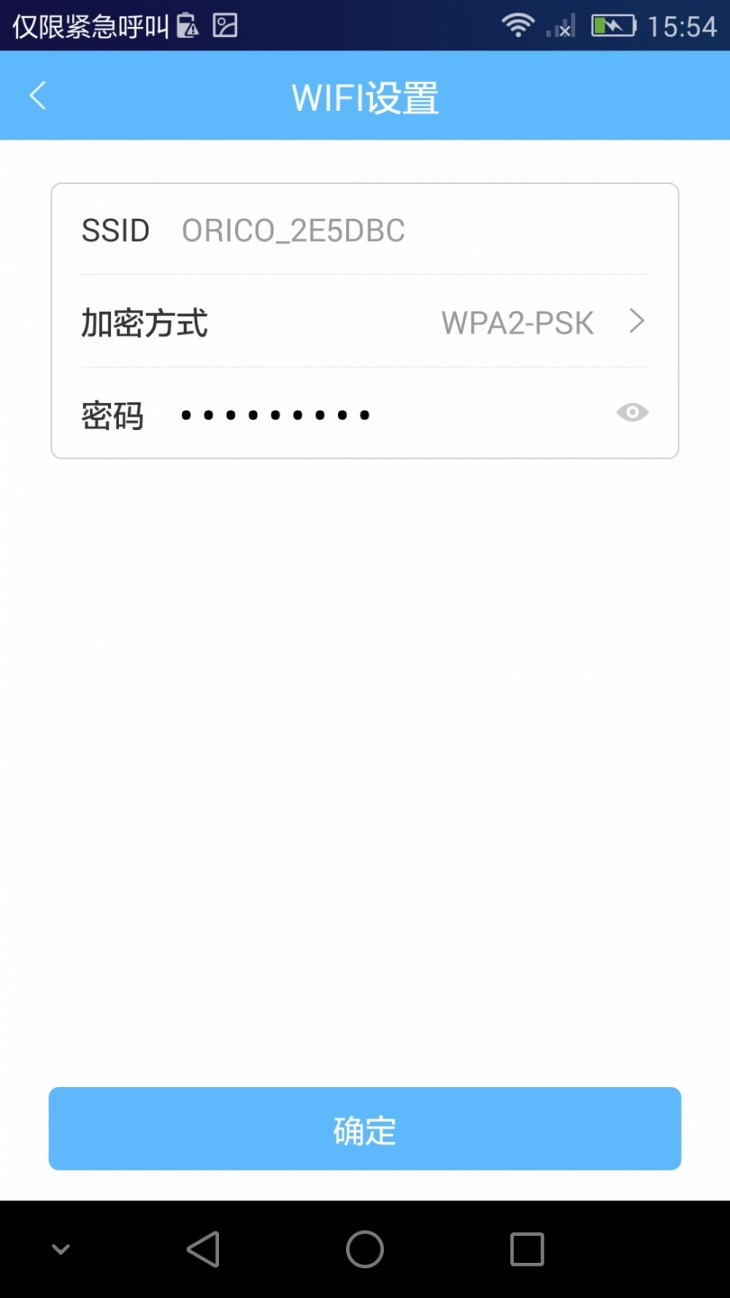Open the 加密方式 WPA2-PSK selector
Screen dimensions: 730x1298
tap(542, 323)
